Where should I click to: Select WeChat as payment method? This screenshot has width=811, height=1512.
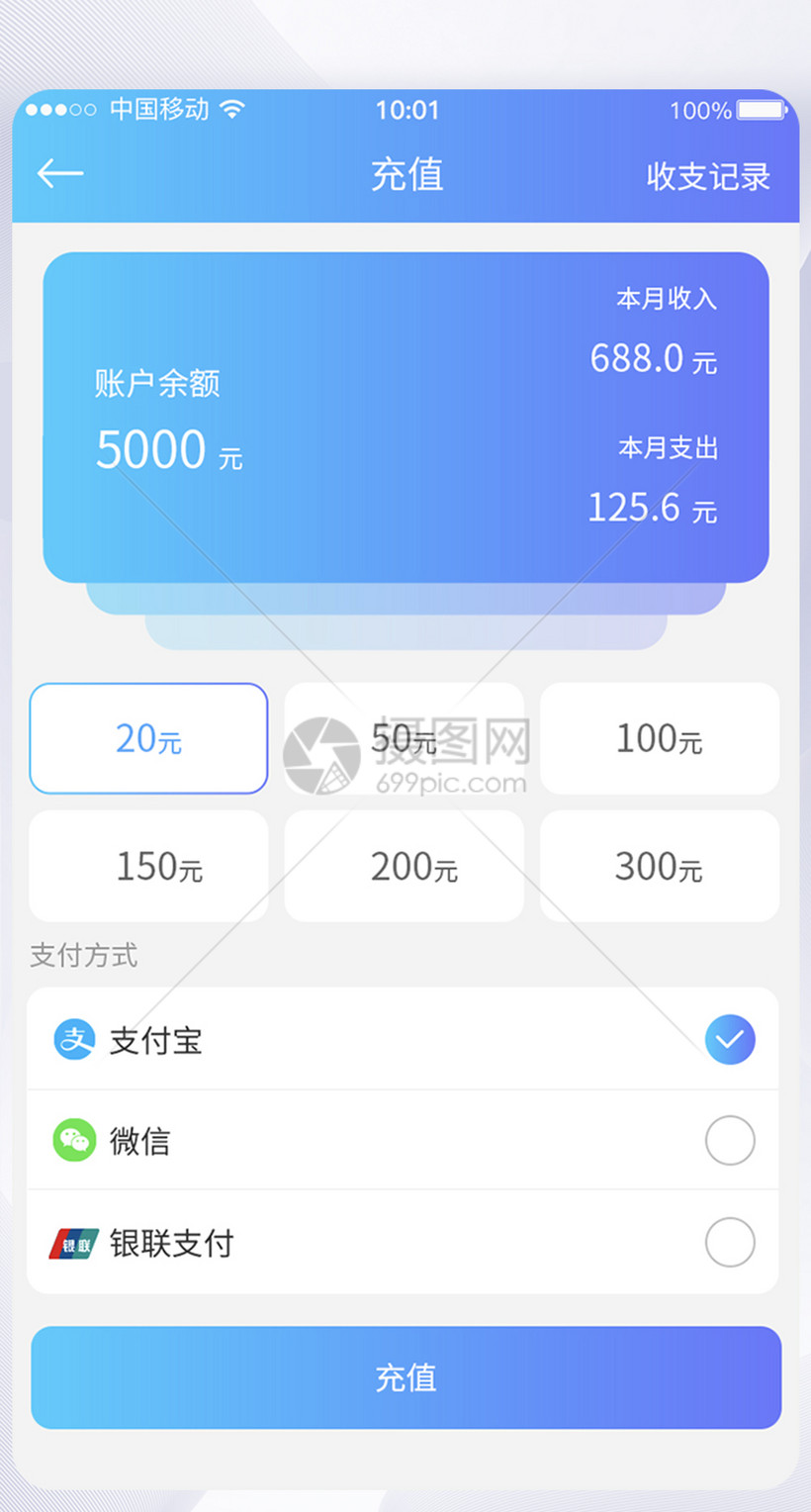pyautogui.click(x=729, y=1140)
